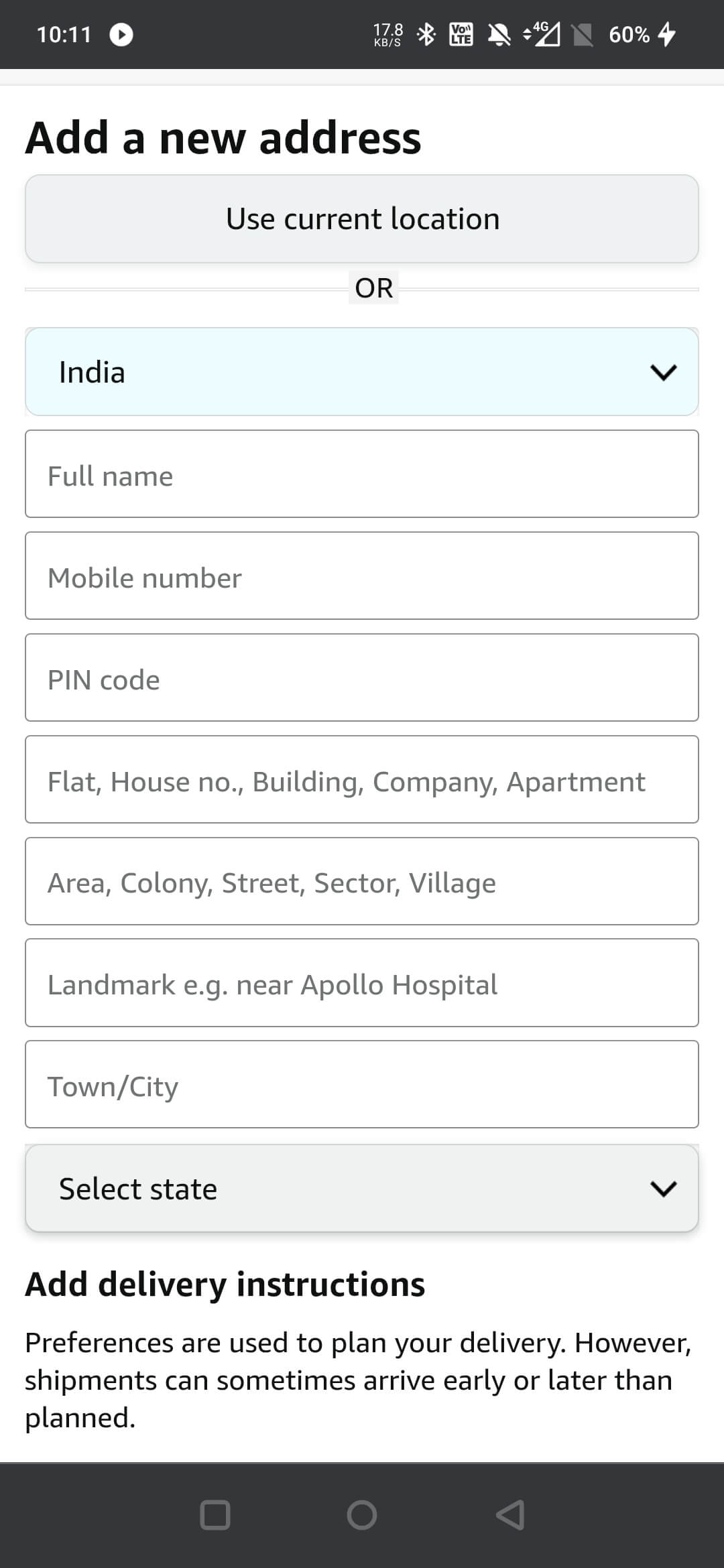
Task: Go back using system back button
Action: [x=510, y=1514]
